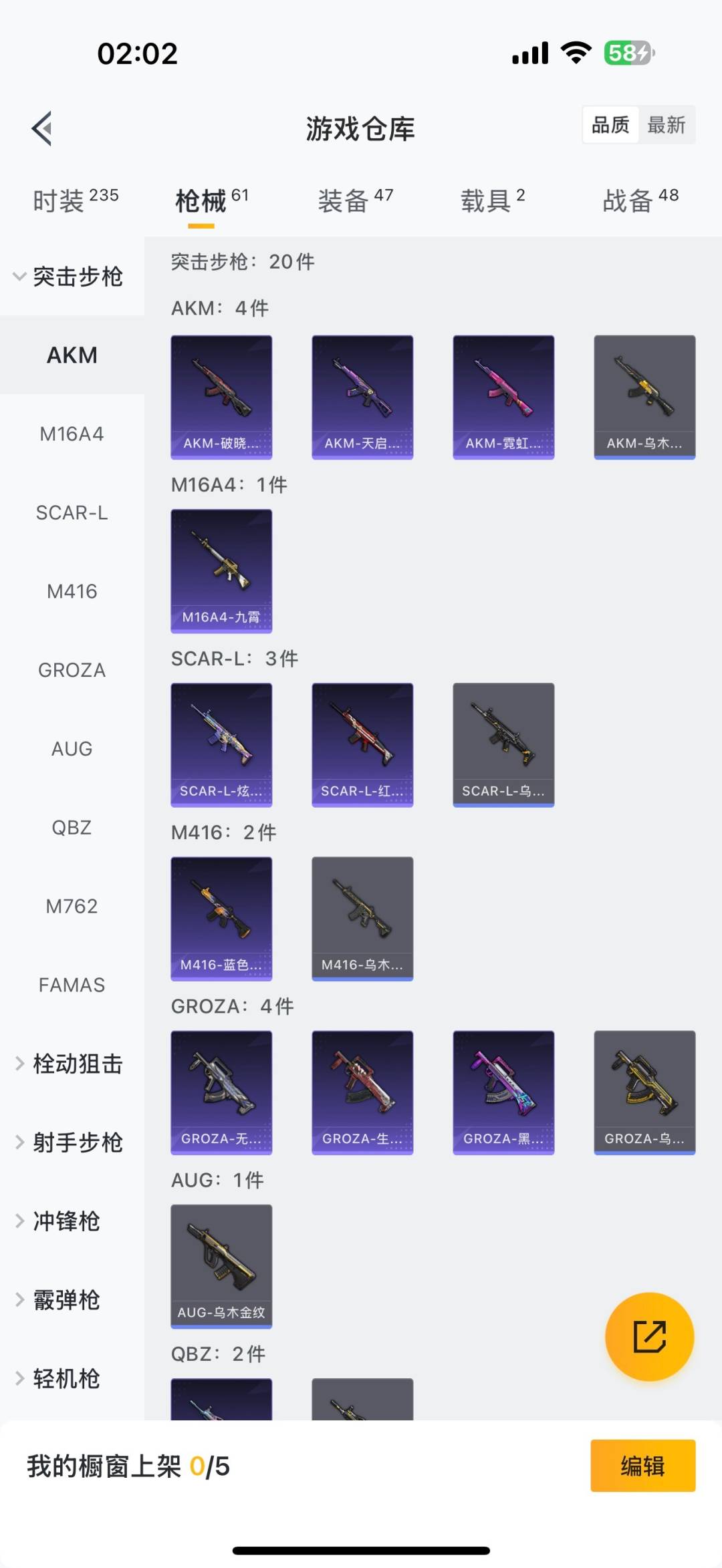Select GROZA in the sidebar
The width and height of the screenshot is (722, 1568).
(72, 669)
